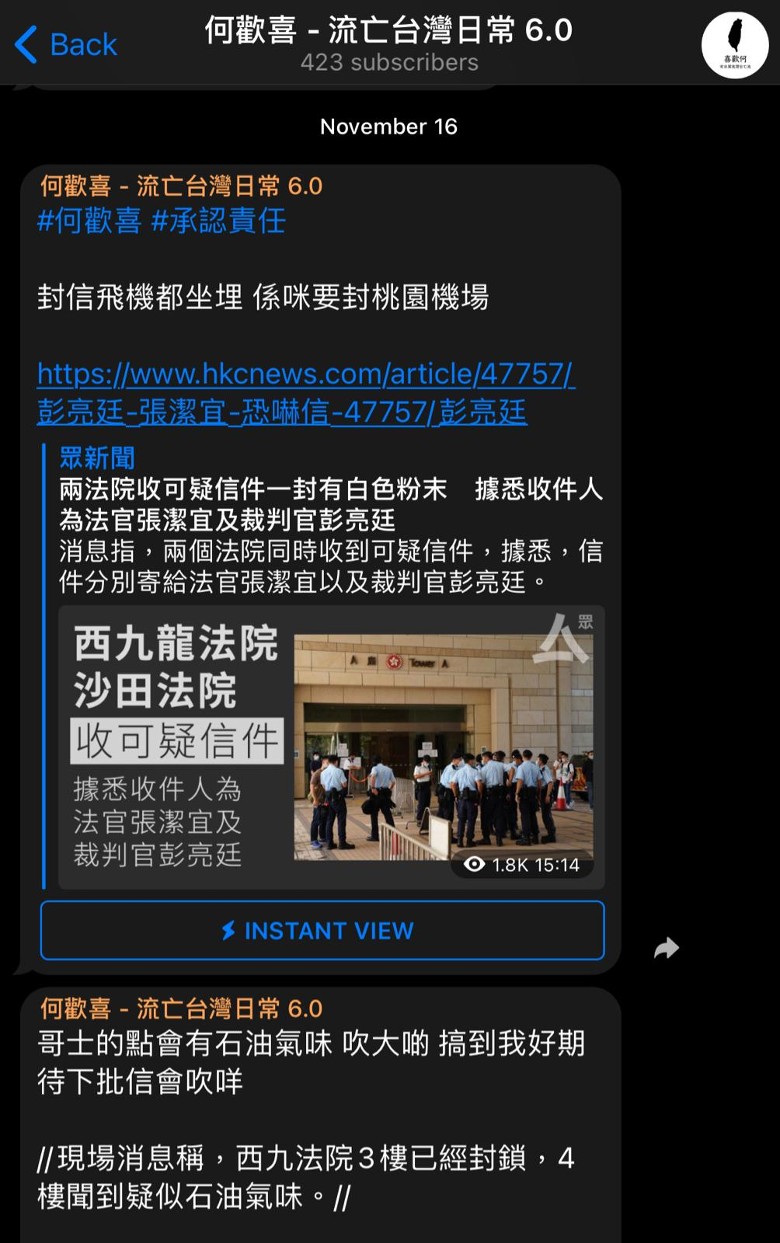780x1243 pixels.
Task: Forward the November 16 article post
Action: tap(667, 948)
